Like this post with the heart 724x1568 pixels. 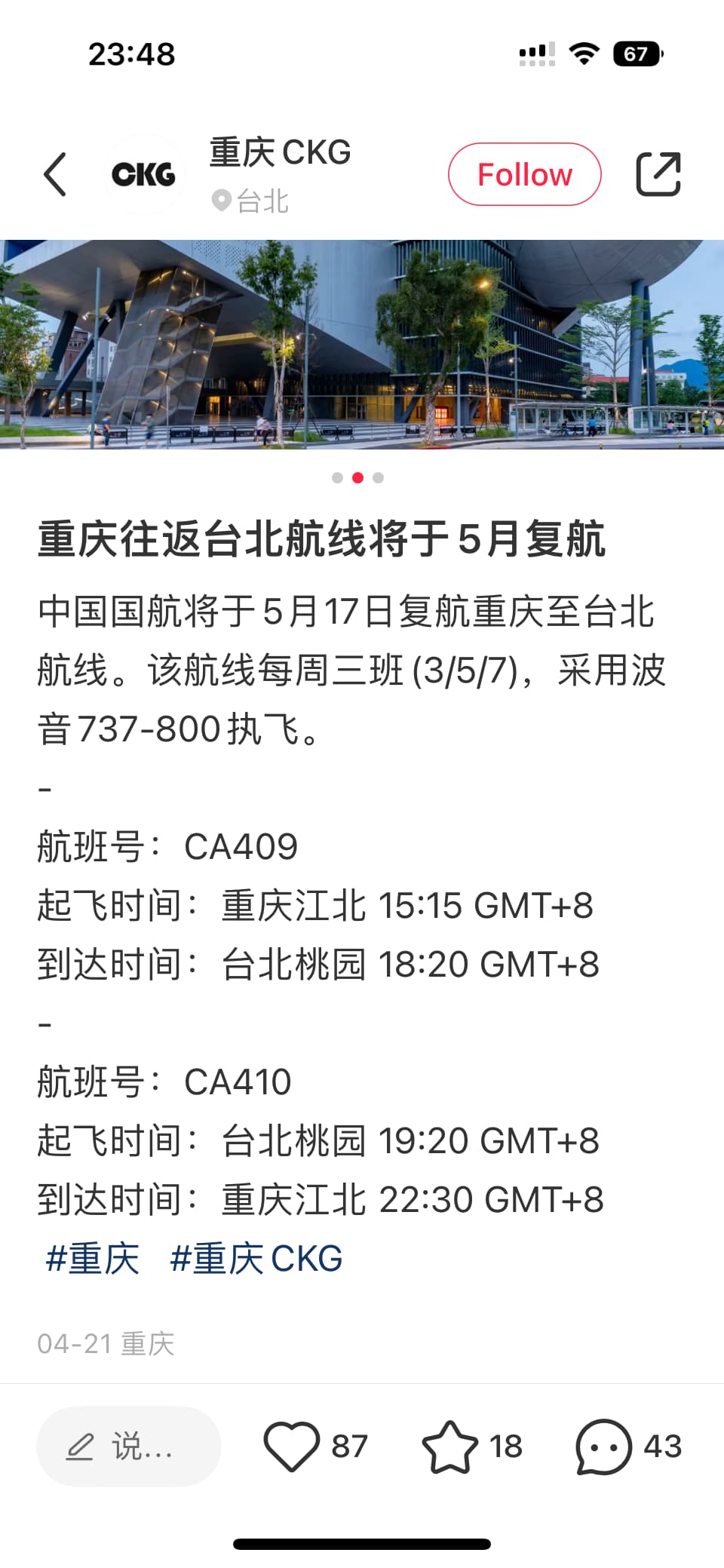292,1446
